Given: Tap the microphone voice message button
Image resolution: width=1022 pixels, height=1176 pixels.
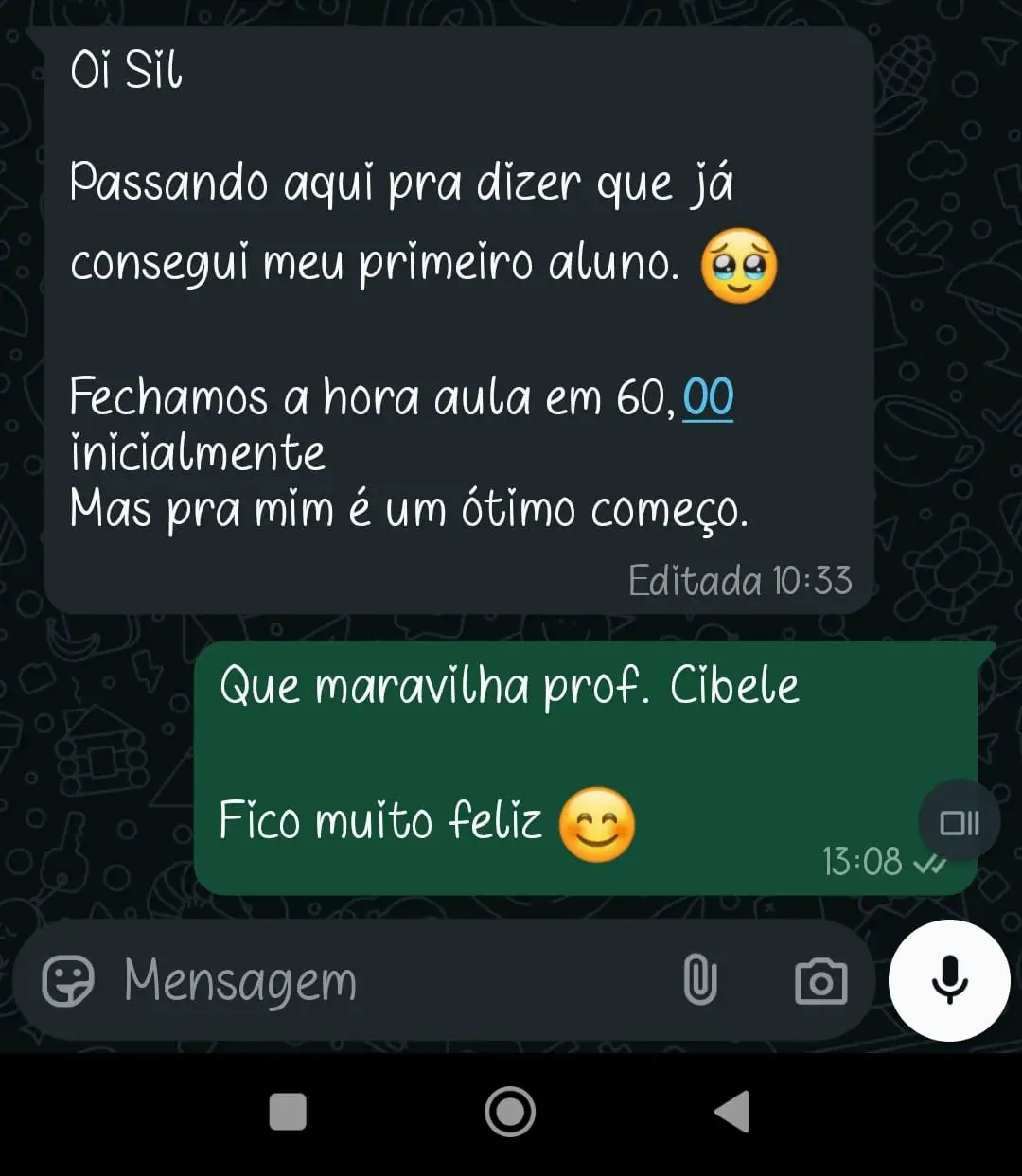Looking at the screenshot, I should pos(949,980).
